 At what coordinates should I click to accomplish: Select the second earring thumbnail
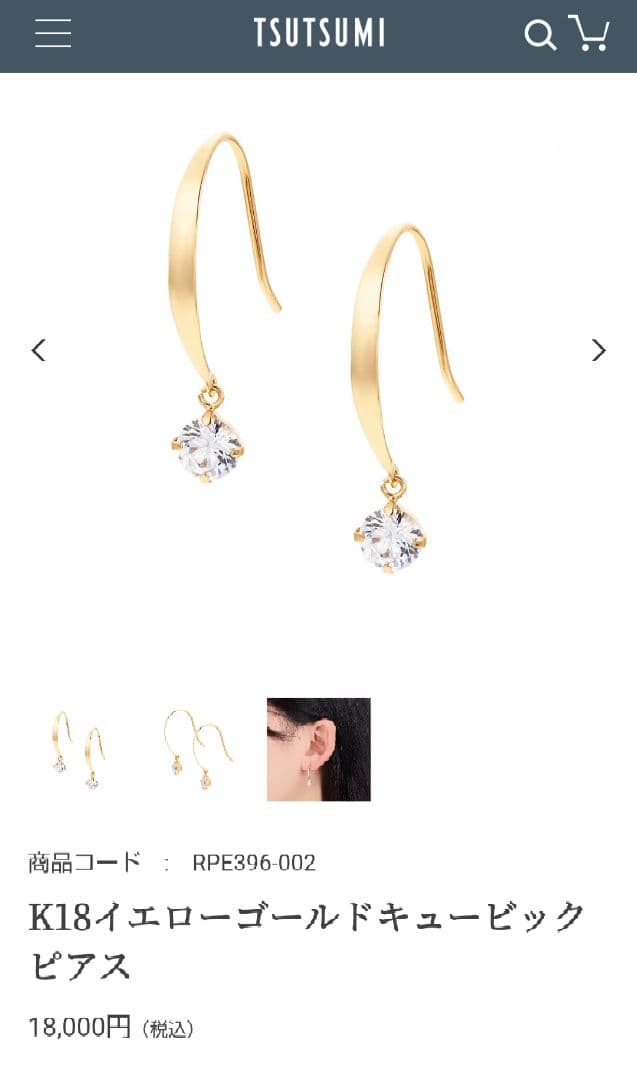(x=198, y=750)
